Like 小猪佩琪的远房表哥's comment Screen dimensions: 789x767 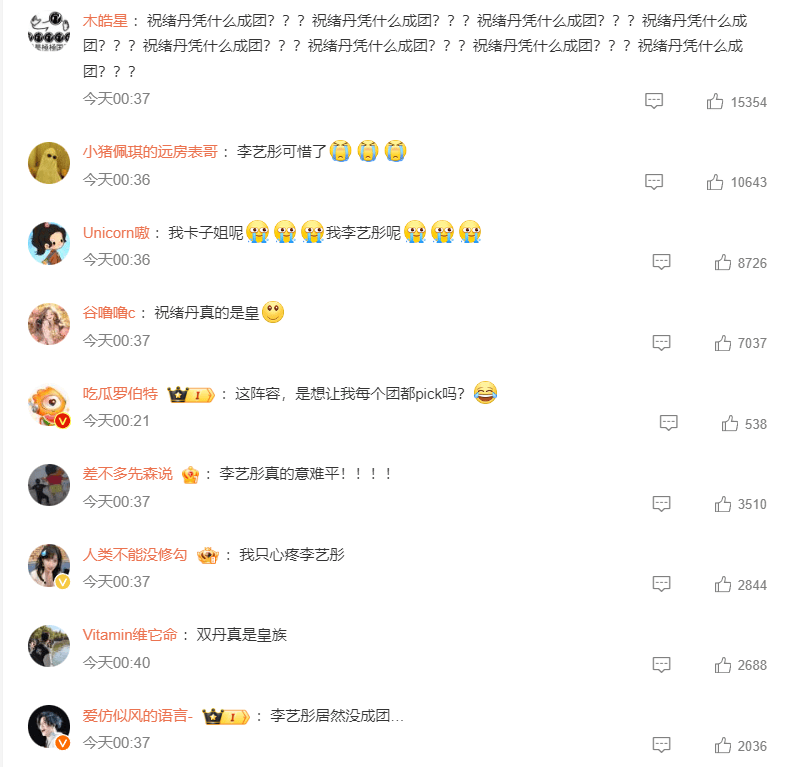(x=715, y=182)
